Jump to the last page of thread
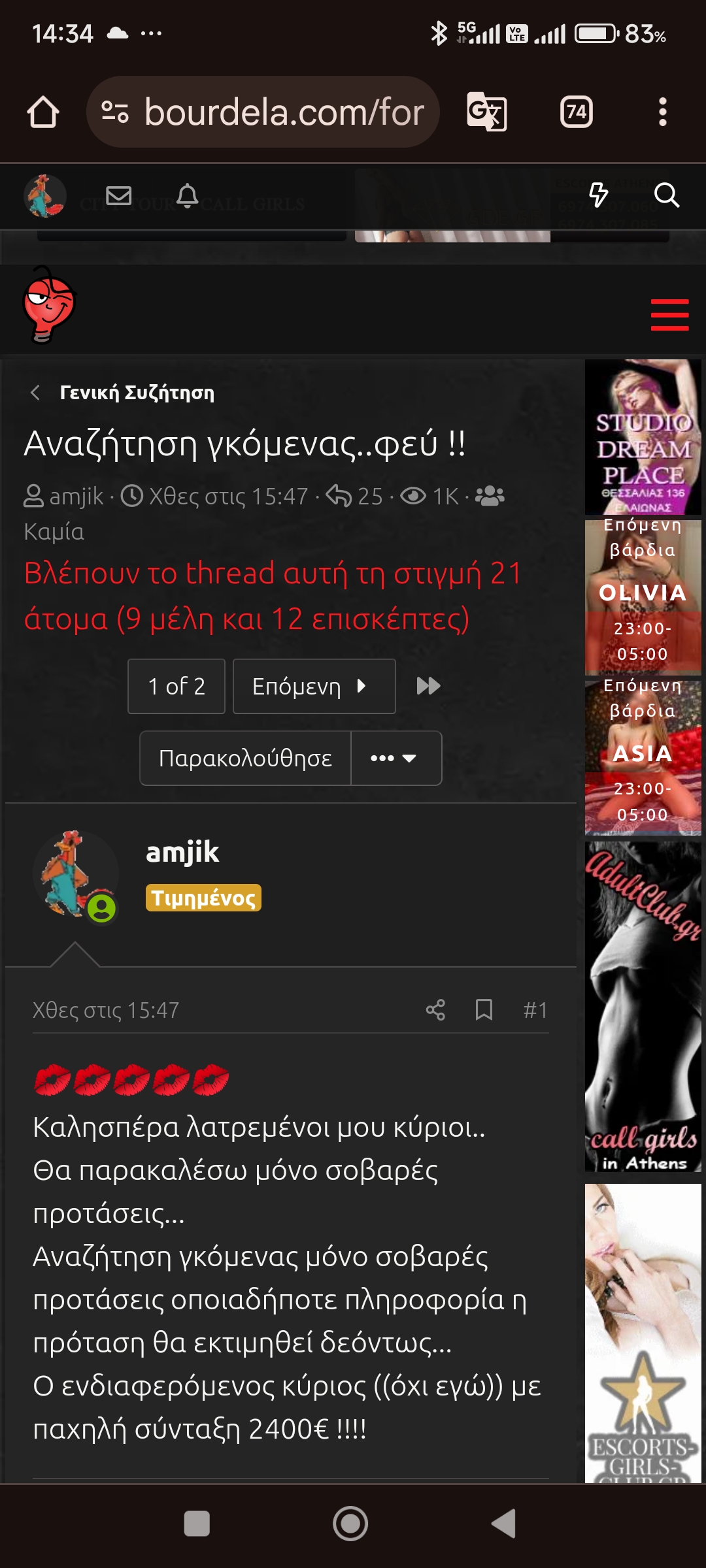 [428, 686]
